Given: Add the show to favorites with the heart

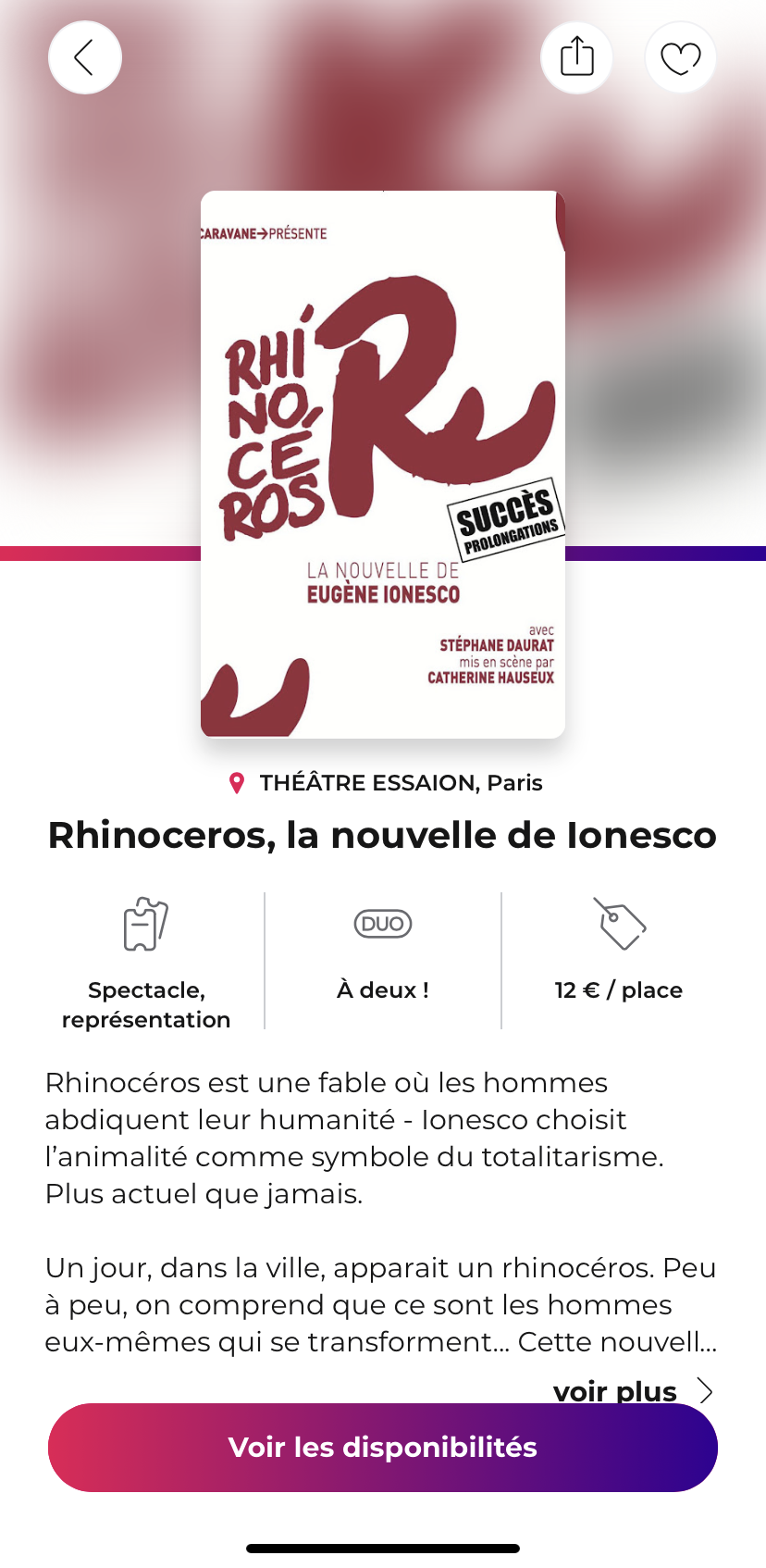Looking at the screenshot, I should coord(680,57).
